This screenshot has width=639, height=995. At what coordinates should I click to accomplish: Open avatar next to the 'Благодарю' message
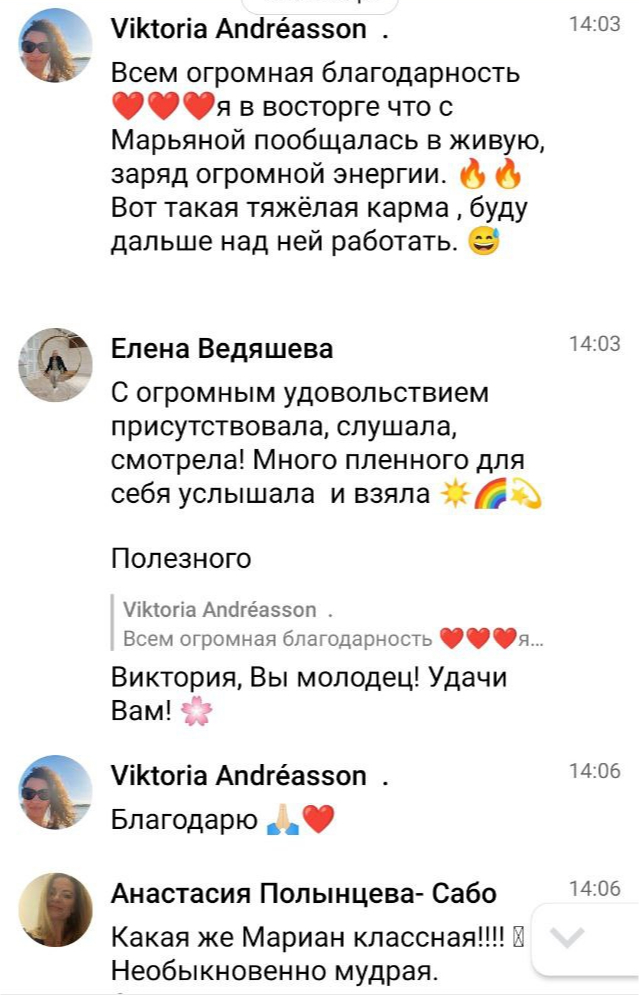click(55, 791)
